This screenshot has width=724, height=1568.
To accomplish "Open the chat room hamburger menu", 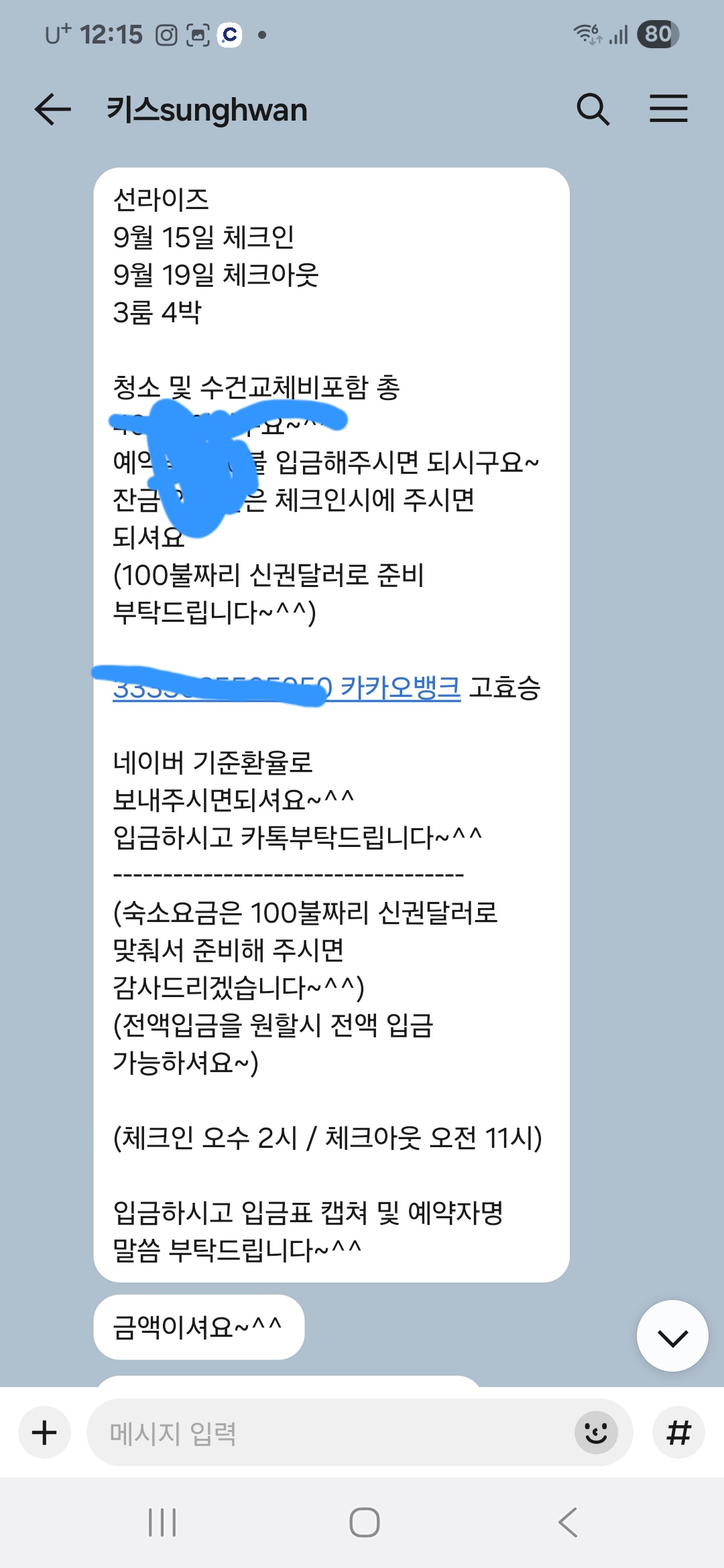I will click(x=668, y=109).
